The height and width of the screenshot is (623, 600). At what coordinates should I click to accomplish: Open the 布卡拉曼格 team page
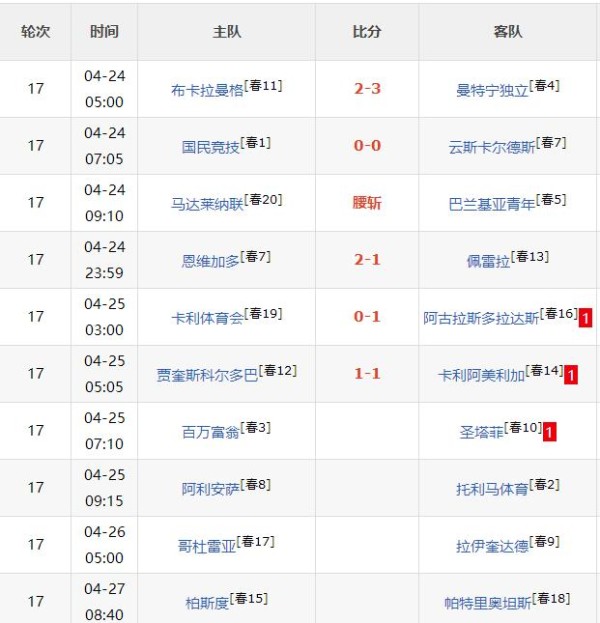[207, 90]
